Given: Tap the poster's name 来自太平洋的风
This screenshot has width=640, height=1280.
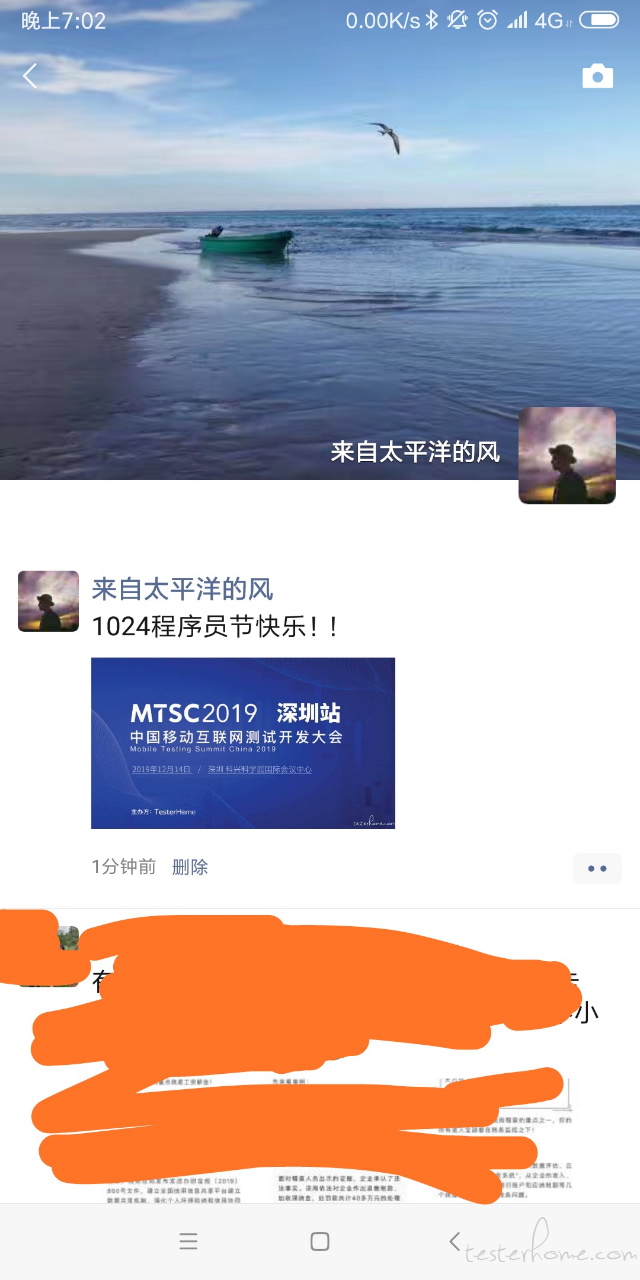Looking at the screenshot, I should 182,589.
